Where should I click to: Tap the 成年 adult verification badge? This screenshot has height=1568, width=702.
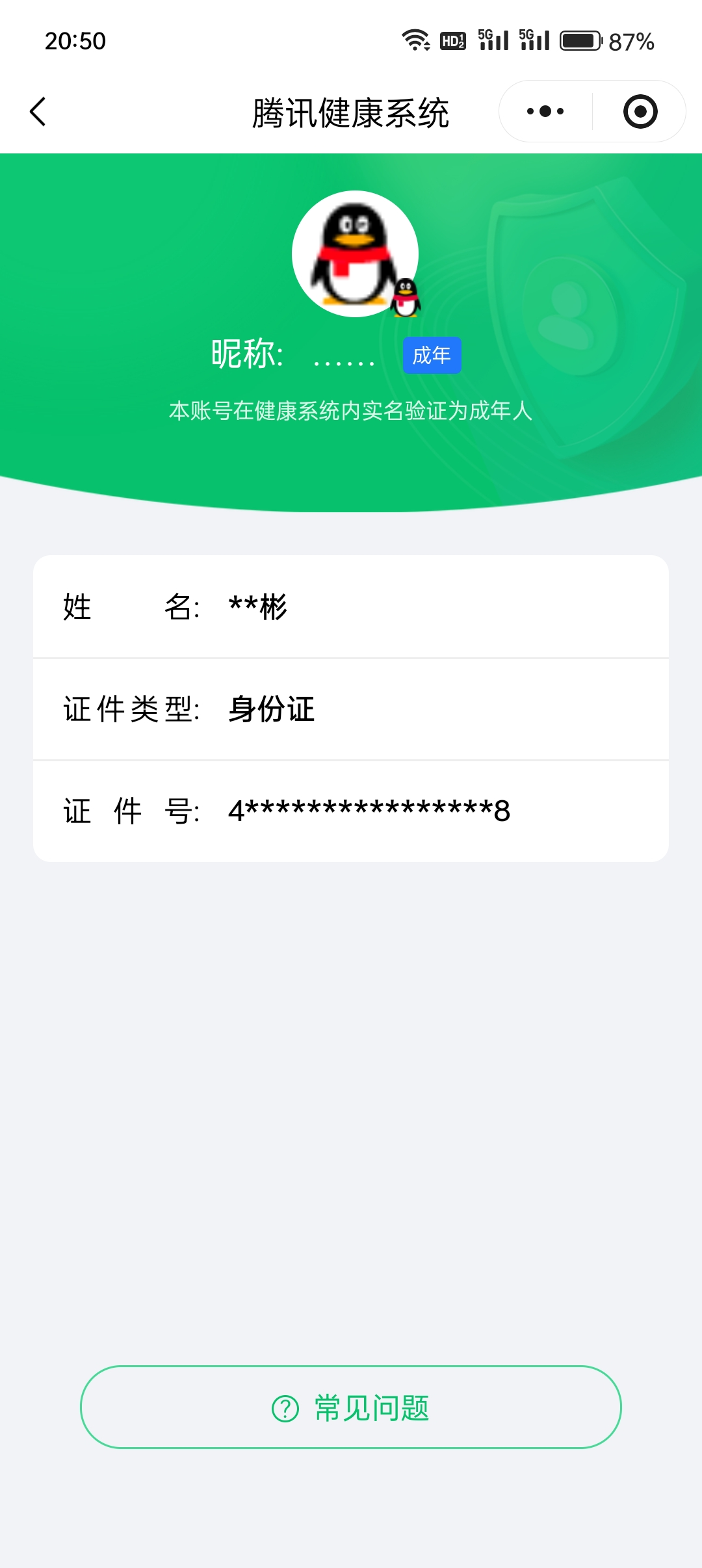[432, 356]
